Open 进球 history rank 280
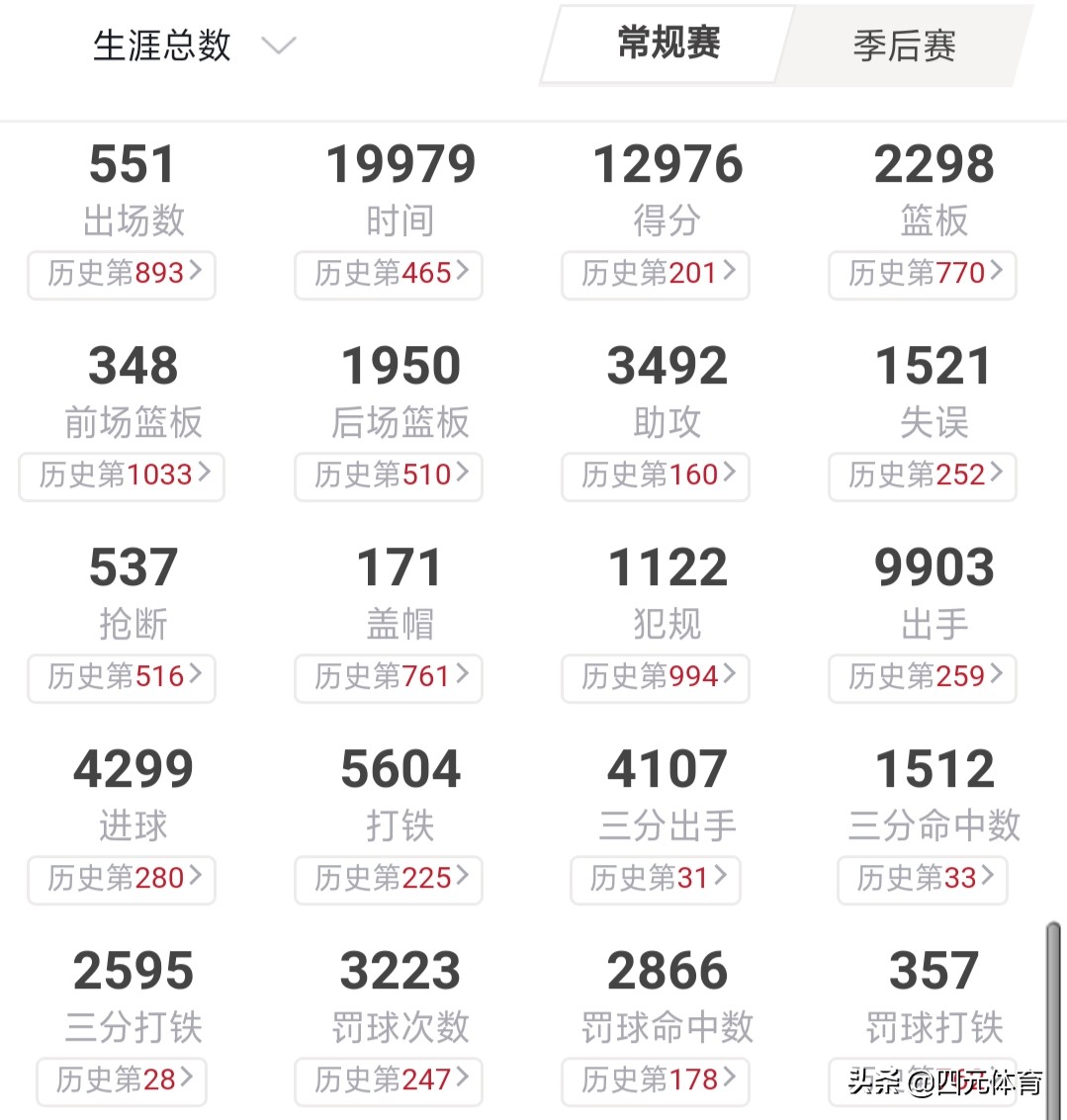The image size is (1067, 1120). pyautogui.click(x=121, y=880)
